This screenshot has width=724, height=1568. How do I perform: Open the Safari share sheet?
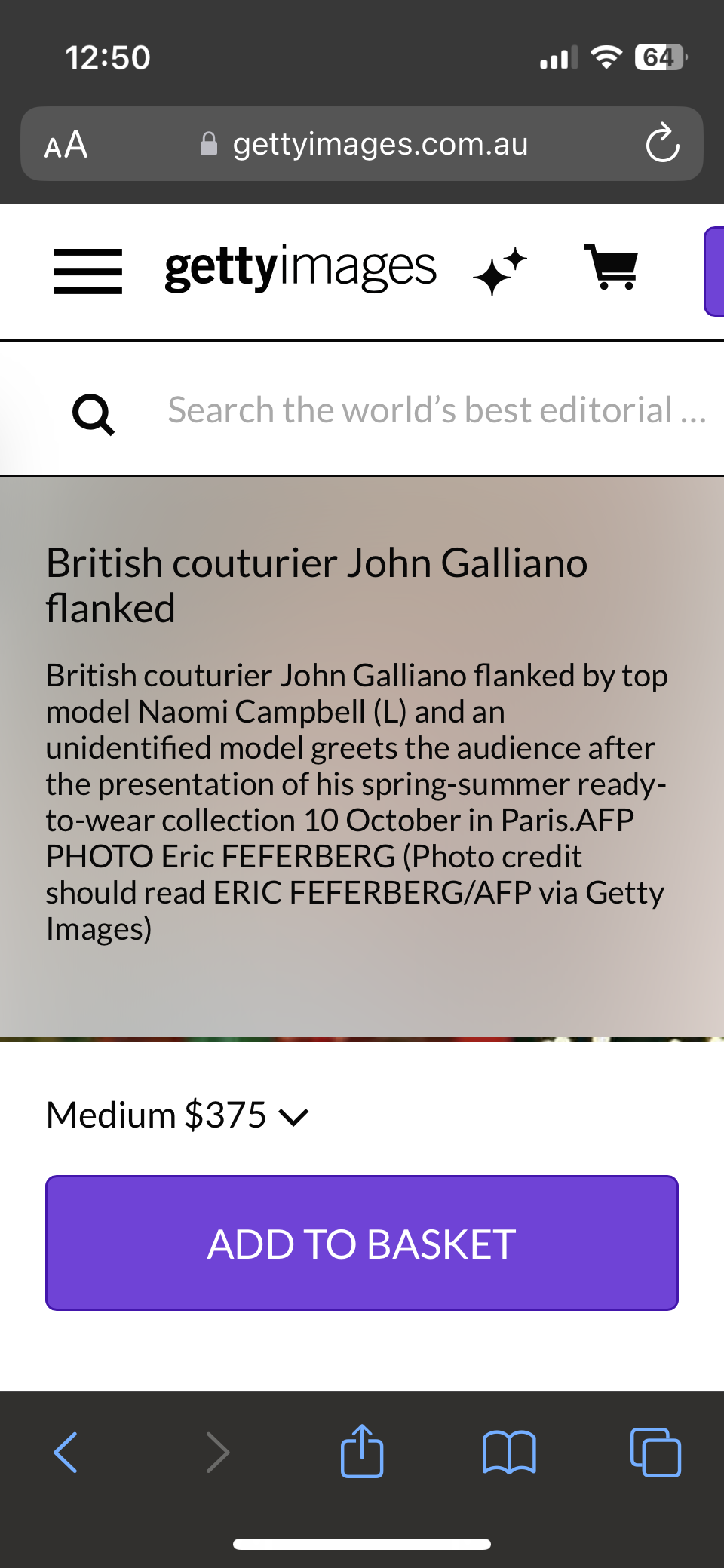[362, 1450]
